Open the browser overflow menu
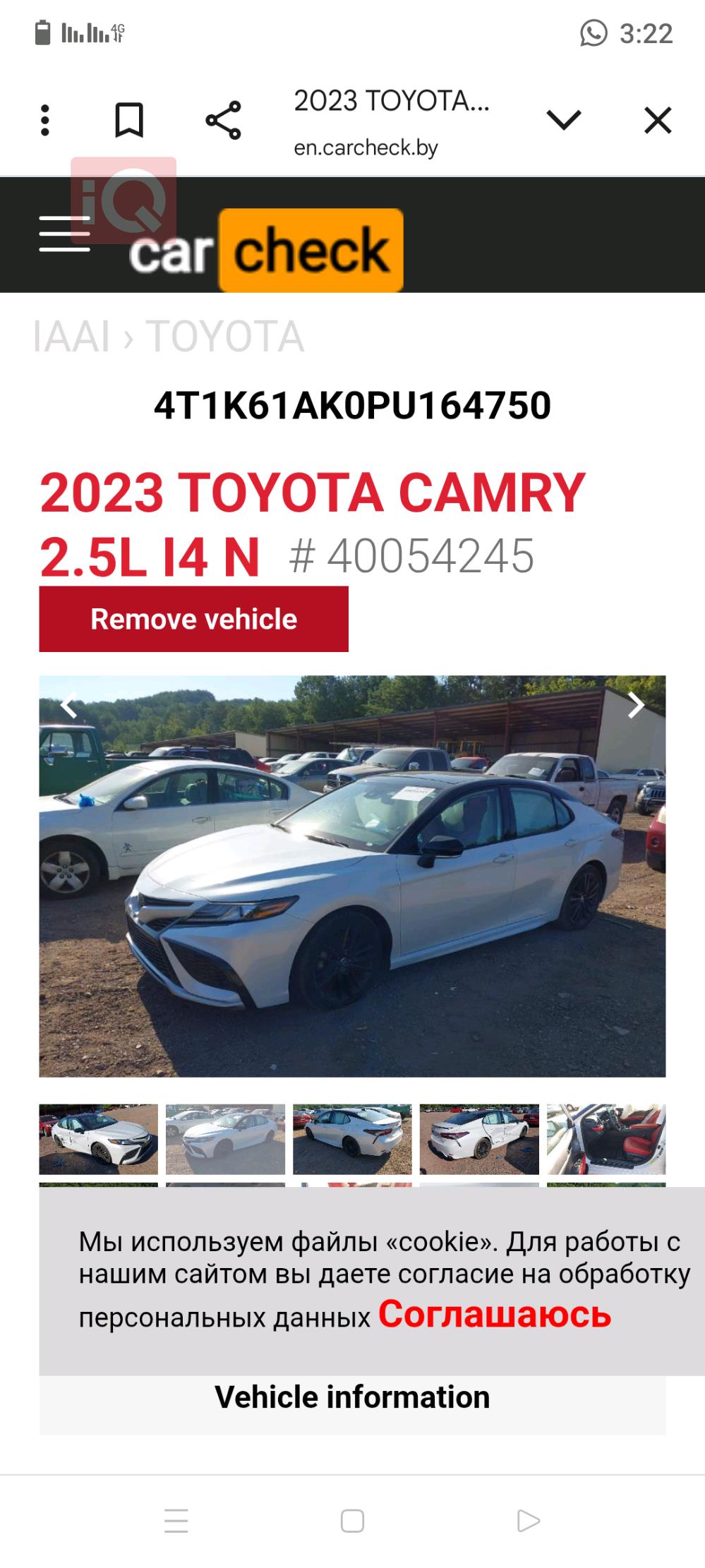 click(45, 120)
